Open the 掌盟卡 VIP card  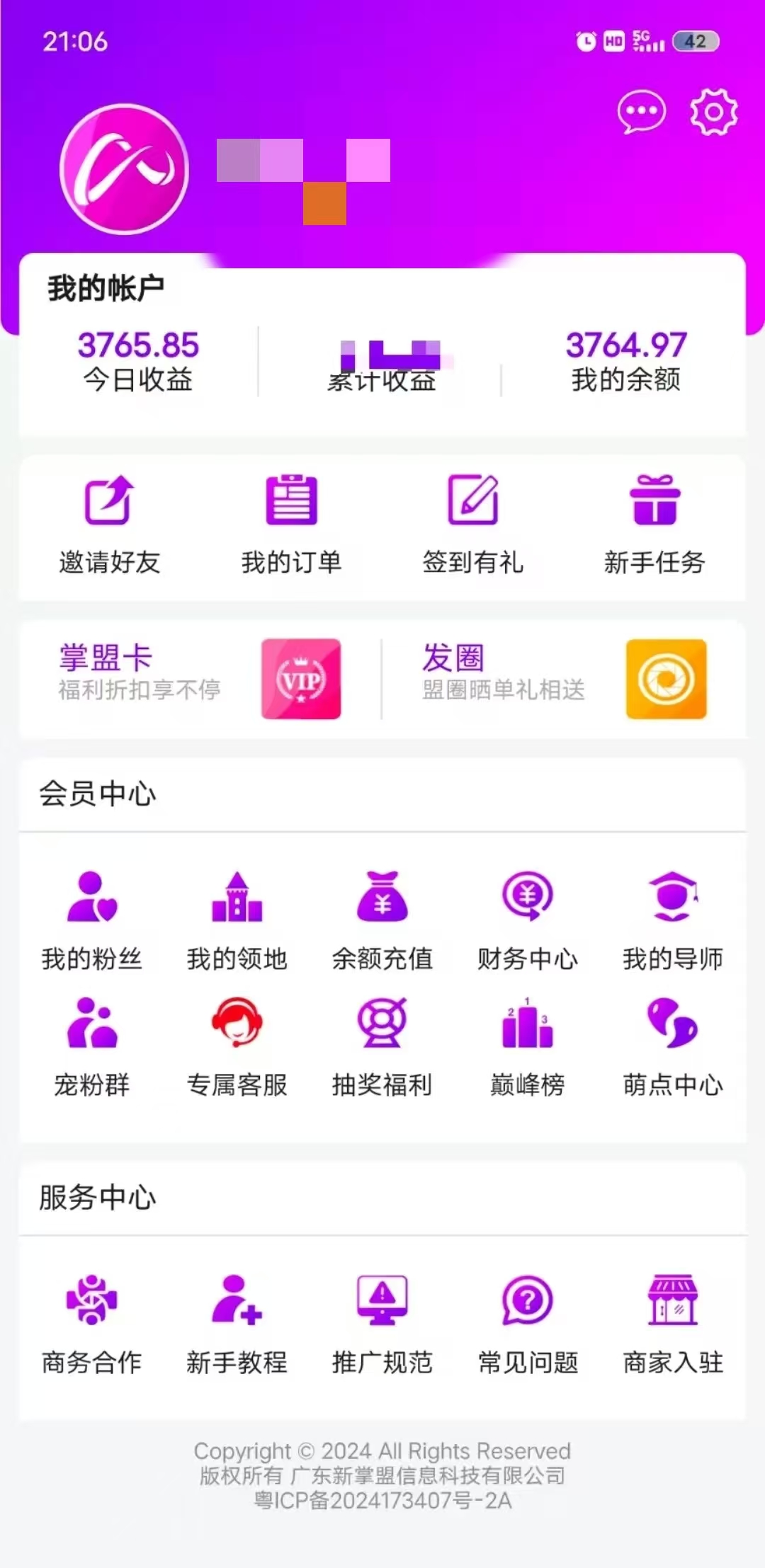coord(200,679)
